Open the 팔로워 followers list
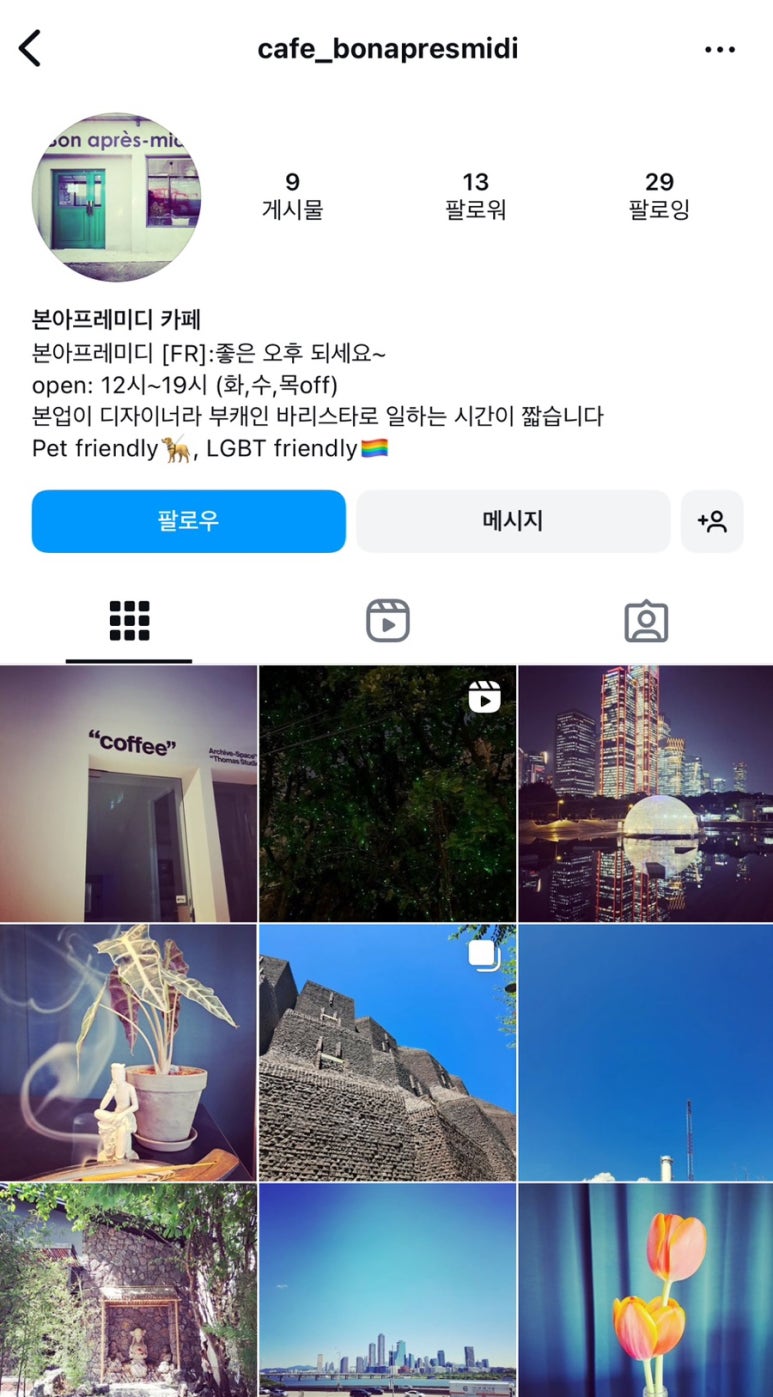The width and height of the screenshot is (773, 1397). point(475,195)
